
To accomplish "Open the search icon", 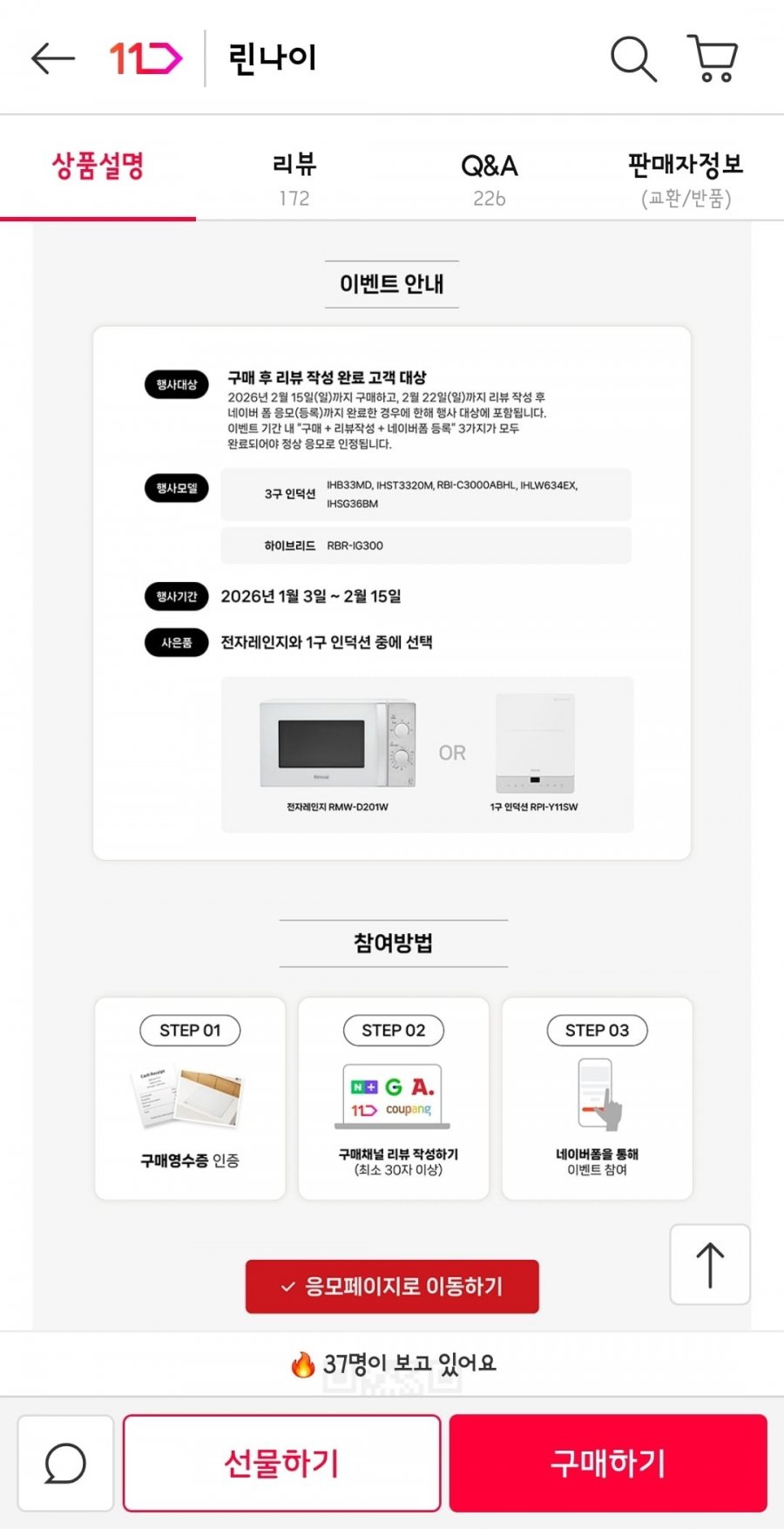I will 633,58.
